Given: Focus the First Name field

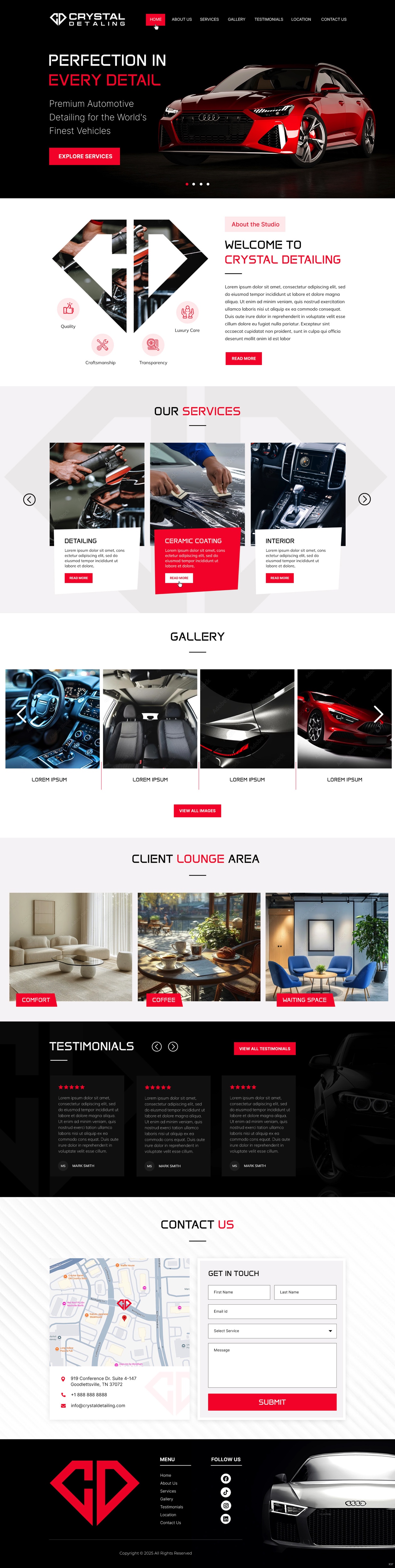Looking at the screenshot, I should click(239, 1292).
